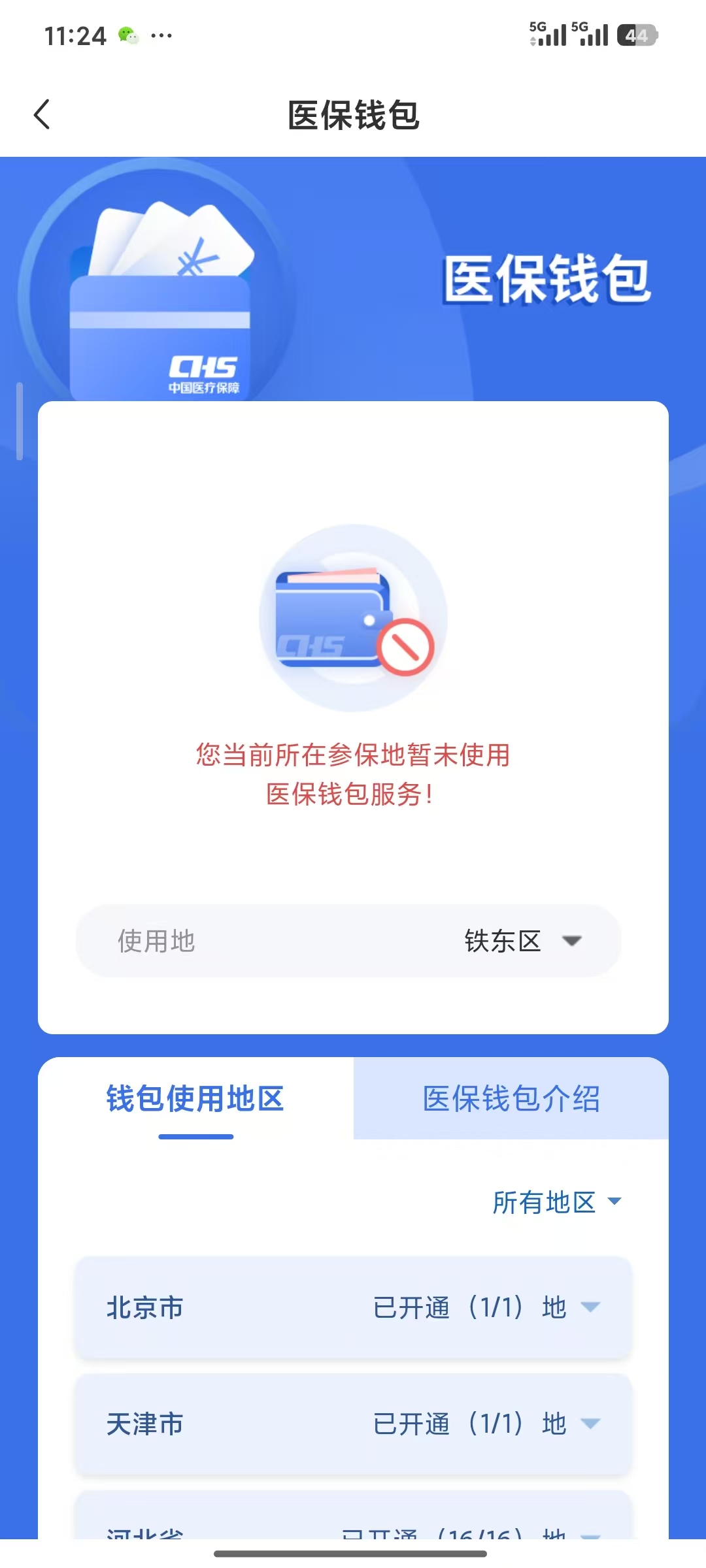Click the 已开通（1/1）地 text for 北京市

click(x=471, y=1308)
